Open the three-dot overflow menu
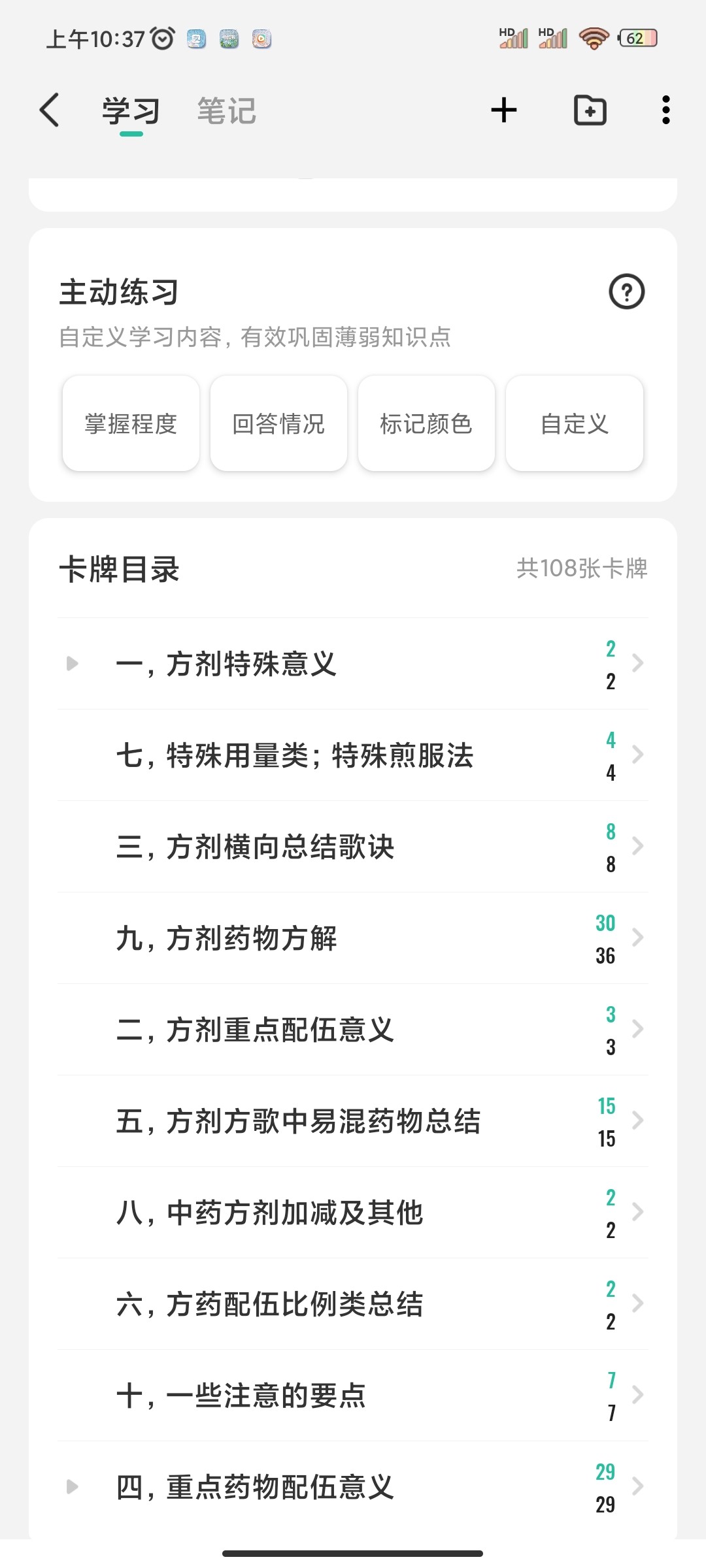 point(665,110)
